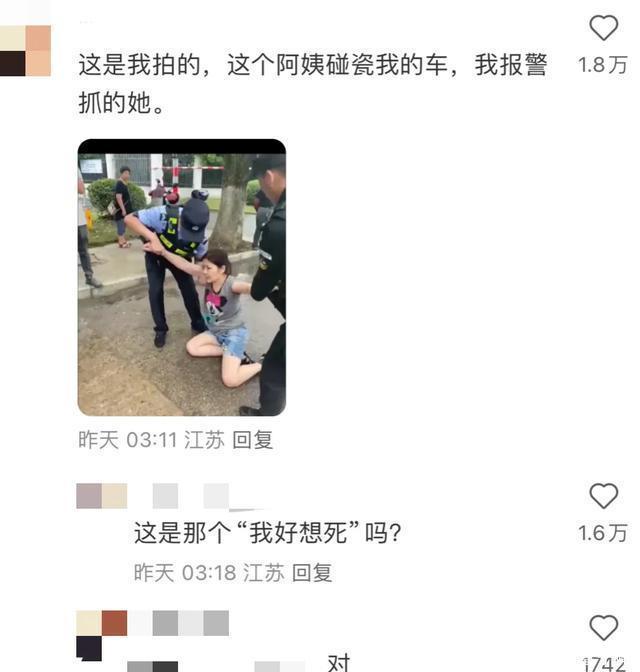640x672 pixels.
Task: Reply to the comment posted at 03:11
Action: pos(253,440)
